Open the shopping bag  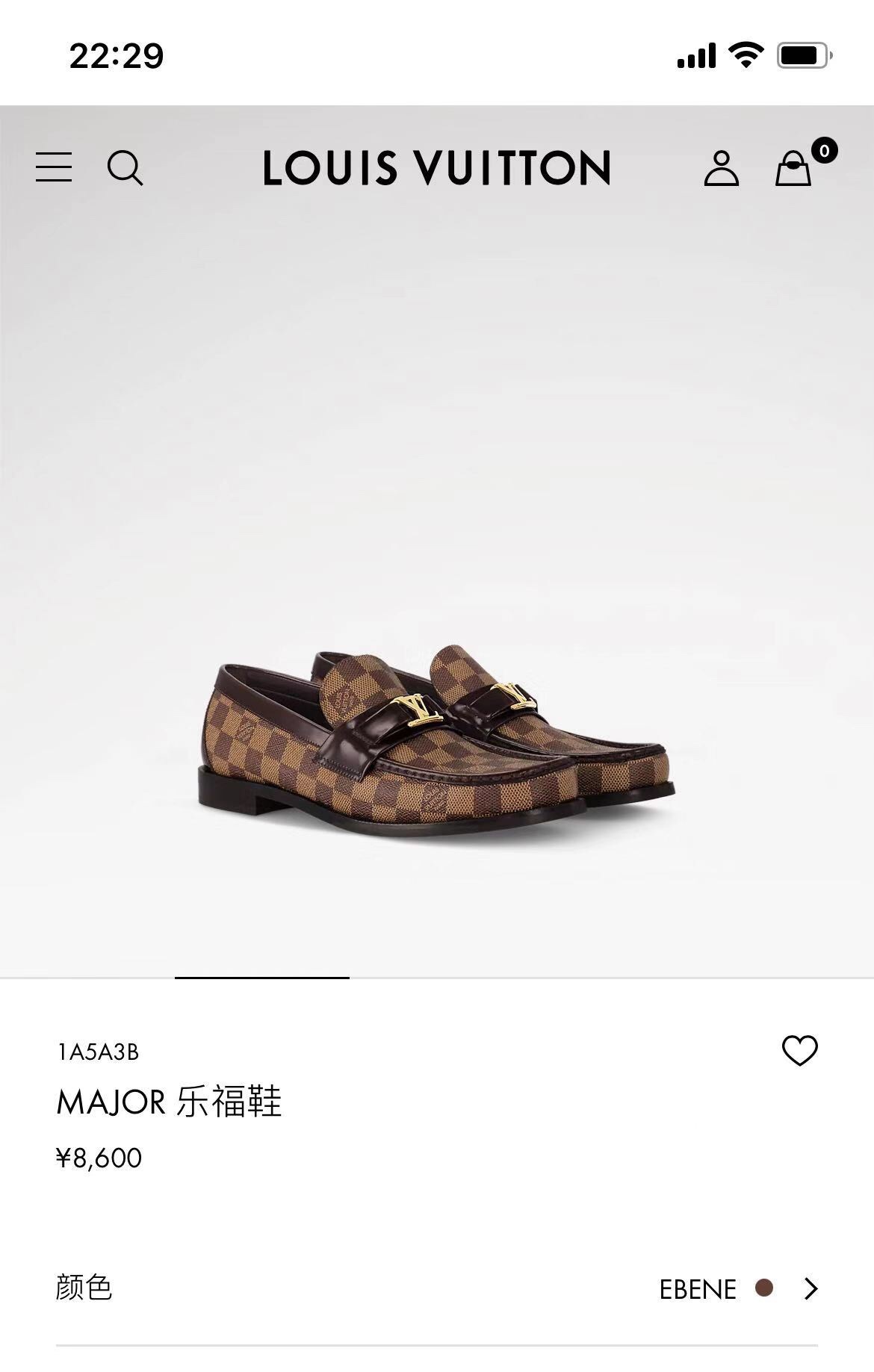(x=793, y=168)
